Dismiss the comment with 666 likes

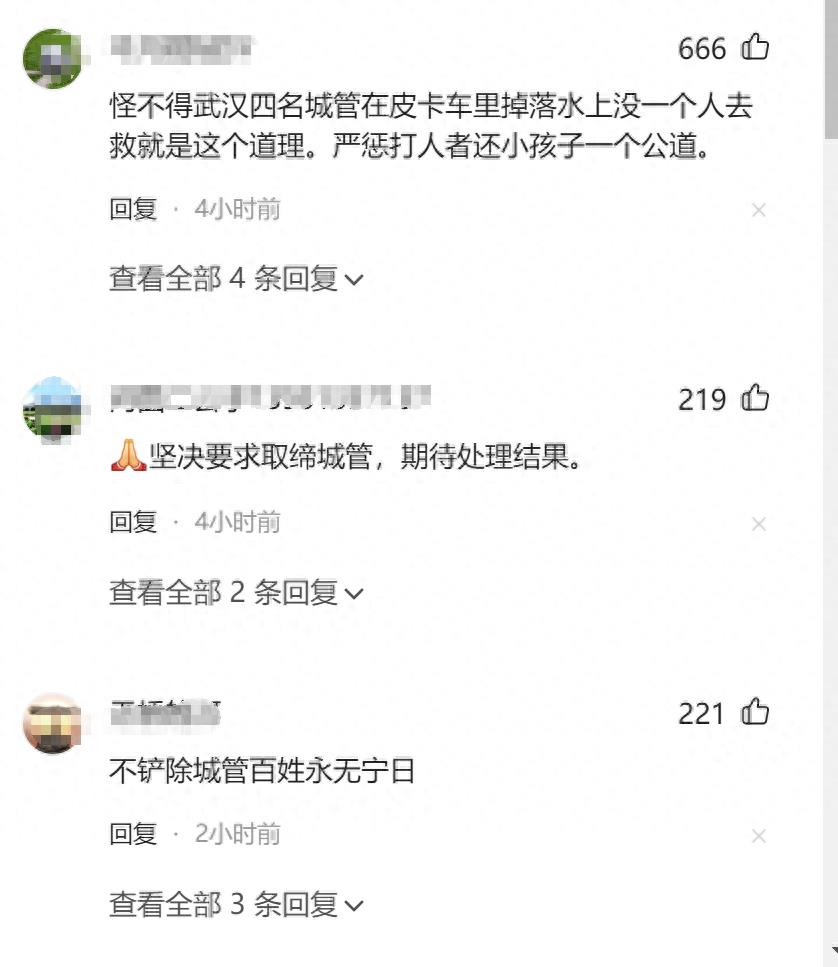(759, 210)
